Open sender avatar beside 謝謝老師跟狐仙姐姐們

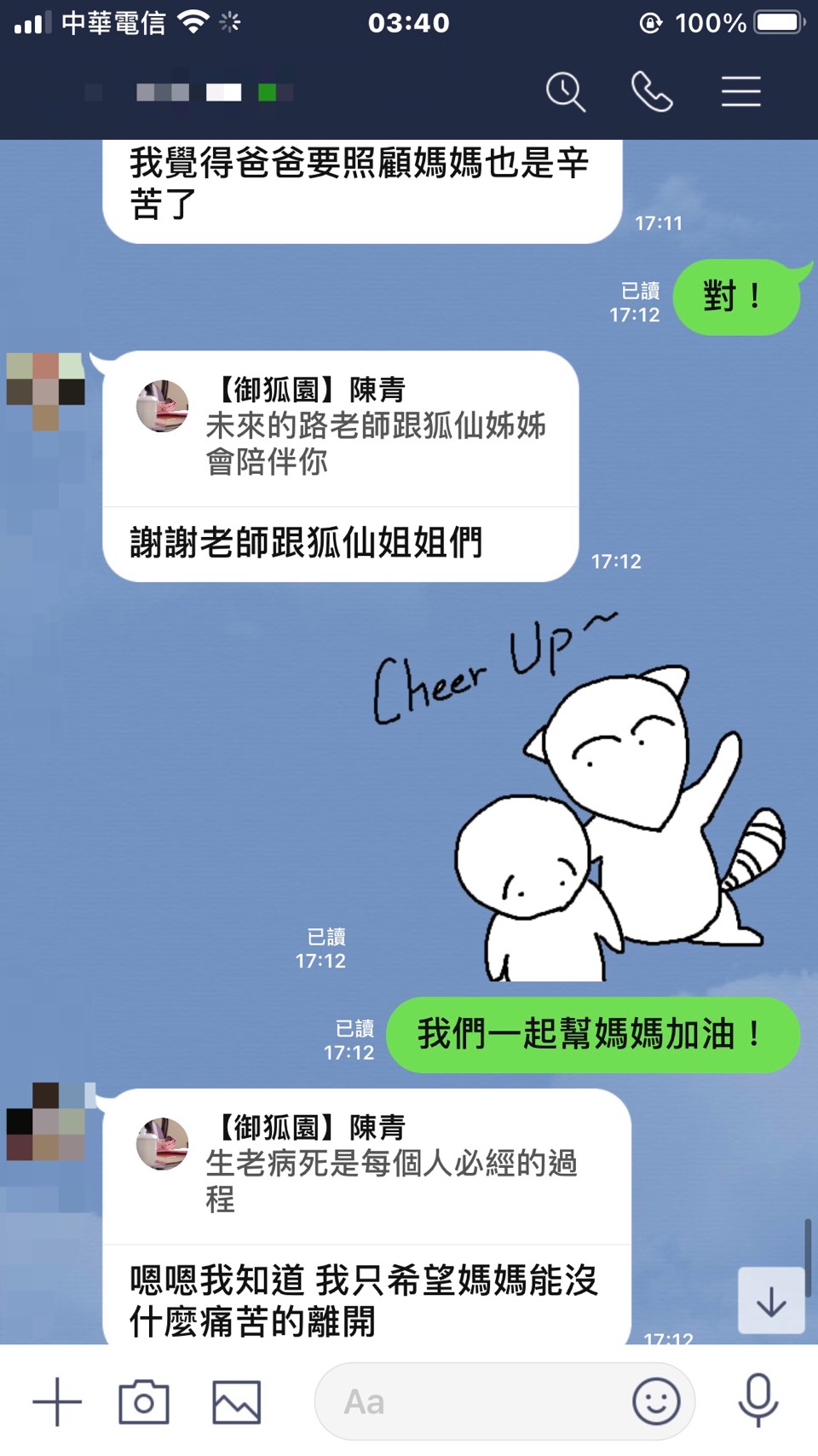[45, 391]
